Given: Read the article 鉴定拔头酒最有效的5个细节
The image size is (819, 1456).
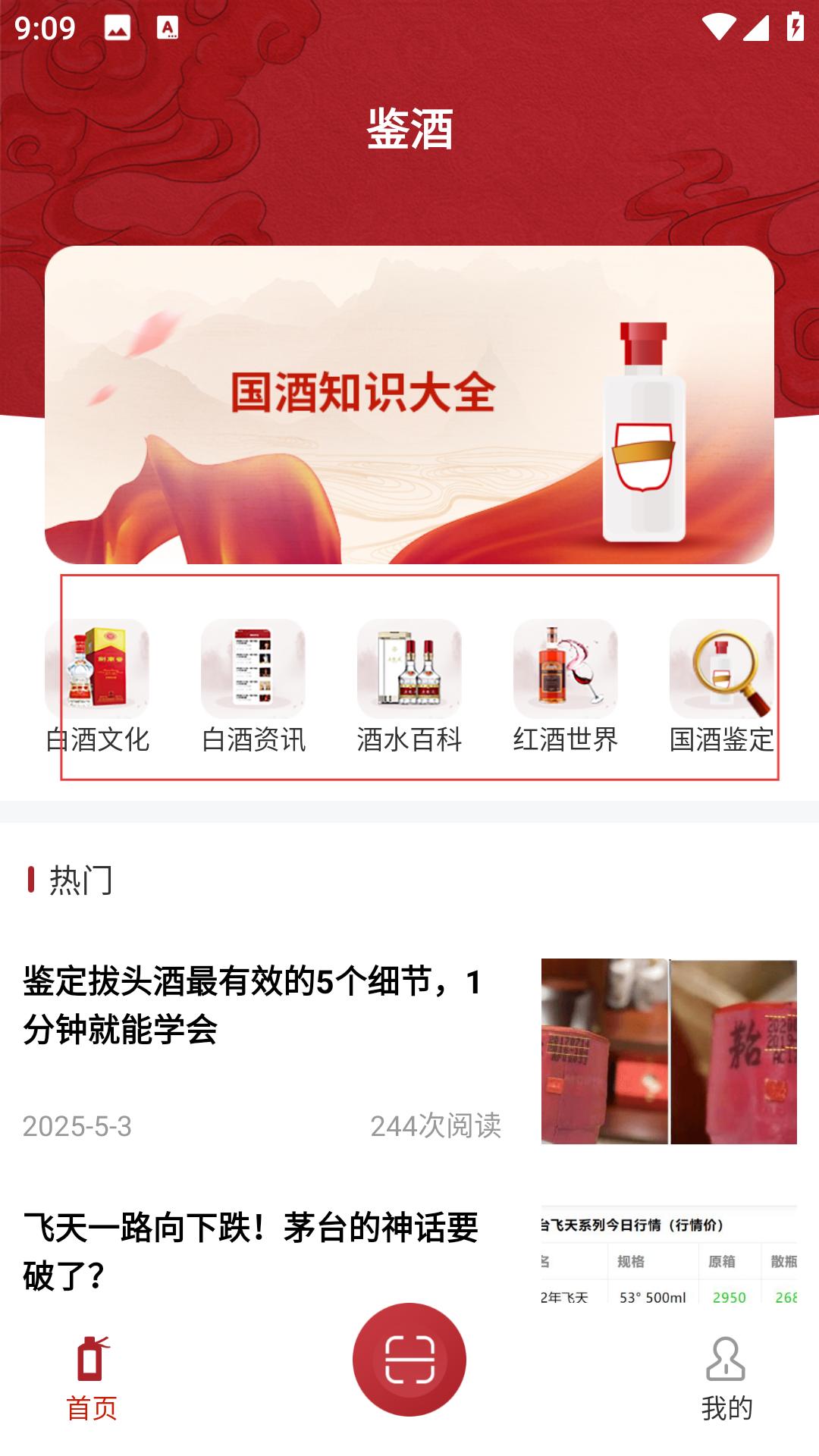Looking at the screenshot, I should [x=409, y=1051].
